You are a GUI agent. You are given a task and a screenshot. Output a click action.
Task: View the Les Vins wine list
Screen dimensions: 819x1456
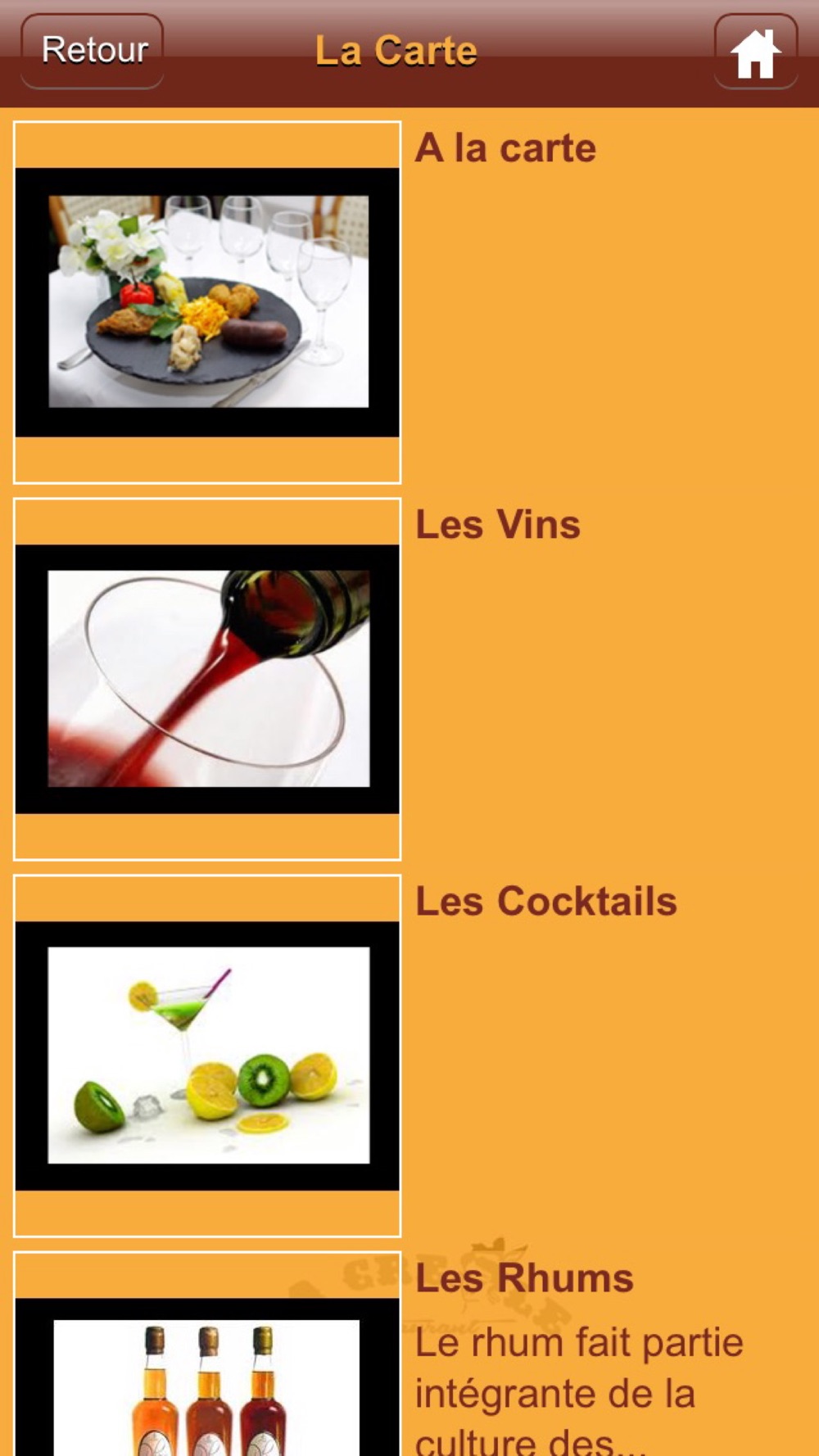click(x=497, y=525)
